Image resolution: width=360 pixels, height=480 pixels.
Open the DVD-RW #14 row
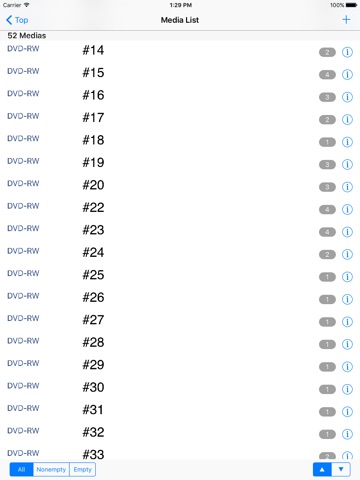pyautogui.click(x=180, y=52)
